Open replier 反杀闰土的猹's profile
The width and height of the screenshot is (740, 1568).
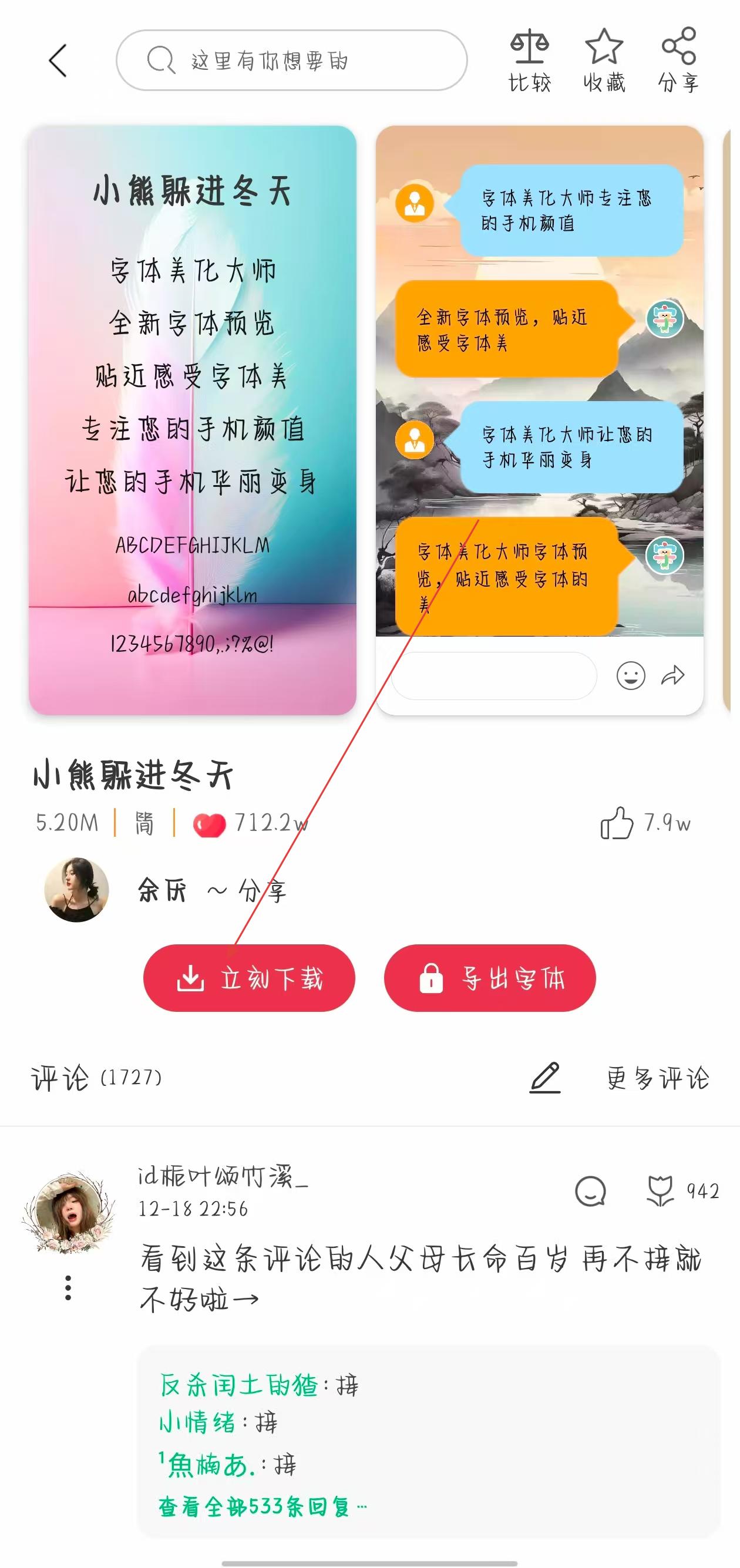[x=238, y=1386]
